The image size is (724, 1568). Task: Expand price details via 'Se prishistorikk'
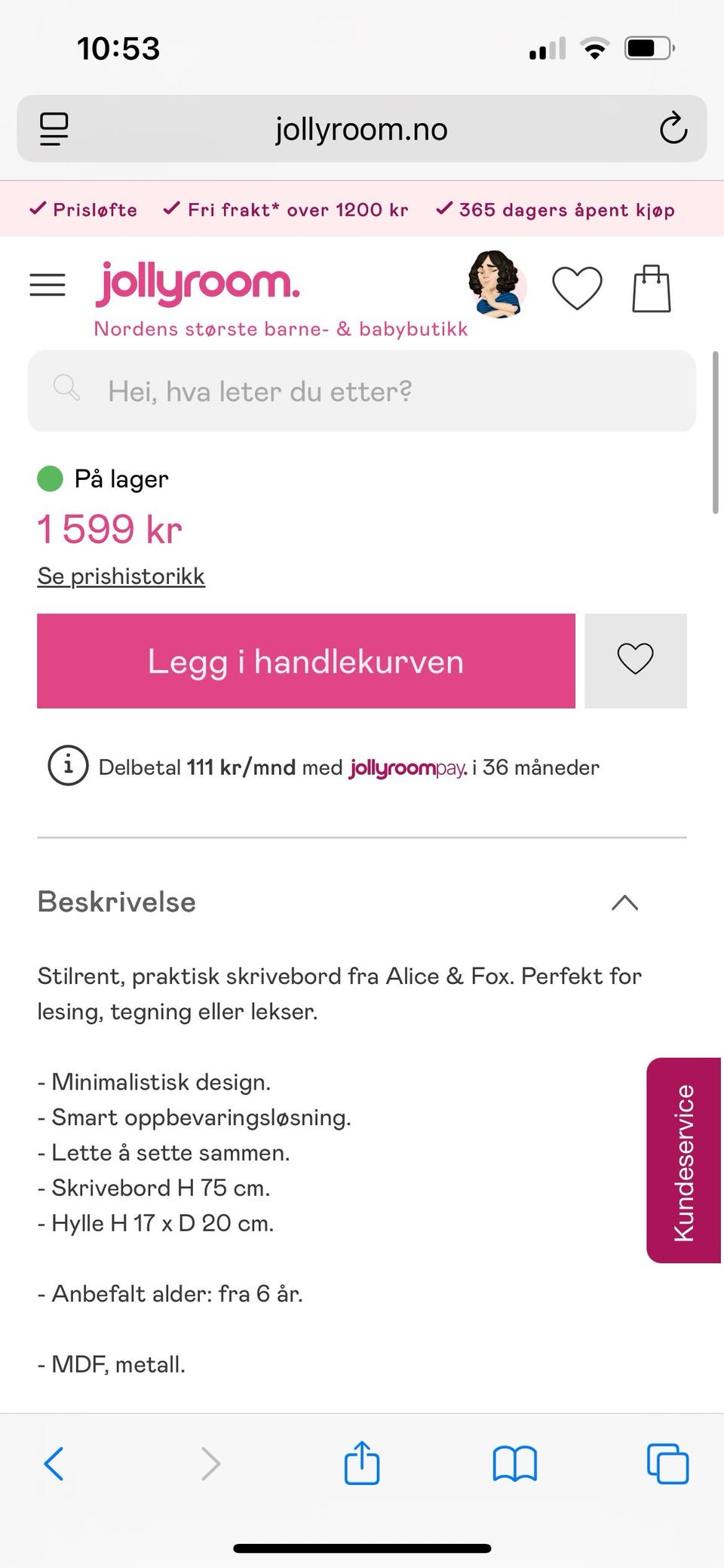pos(121,576)
